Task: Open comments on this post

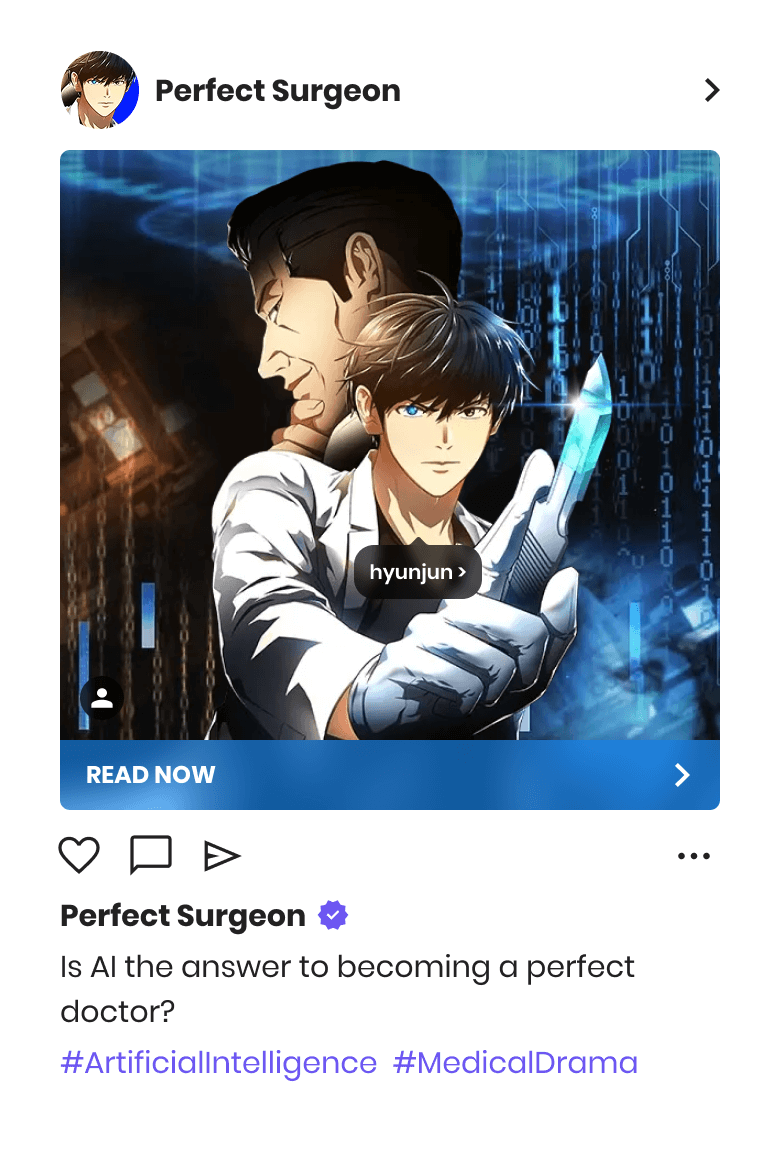Action: [151, 856]
